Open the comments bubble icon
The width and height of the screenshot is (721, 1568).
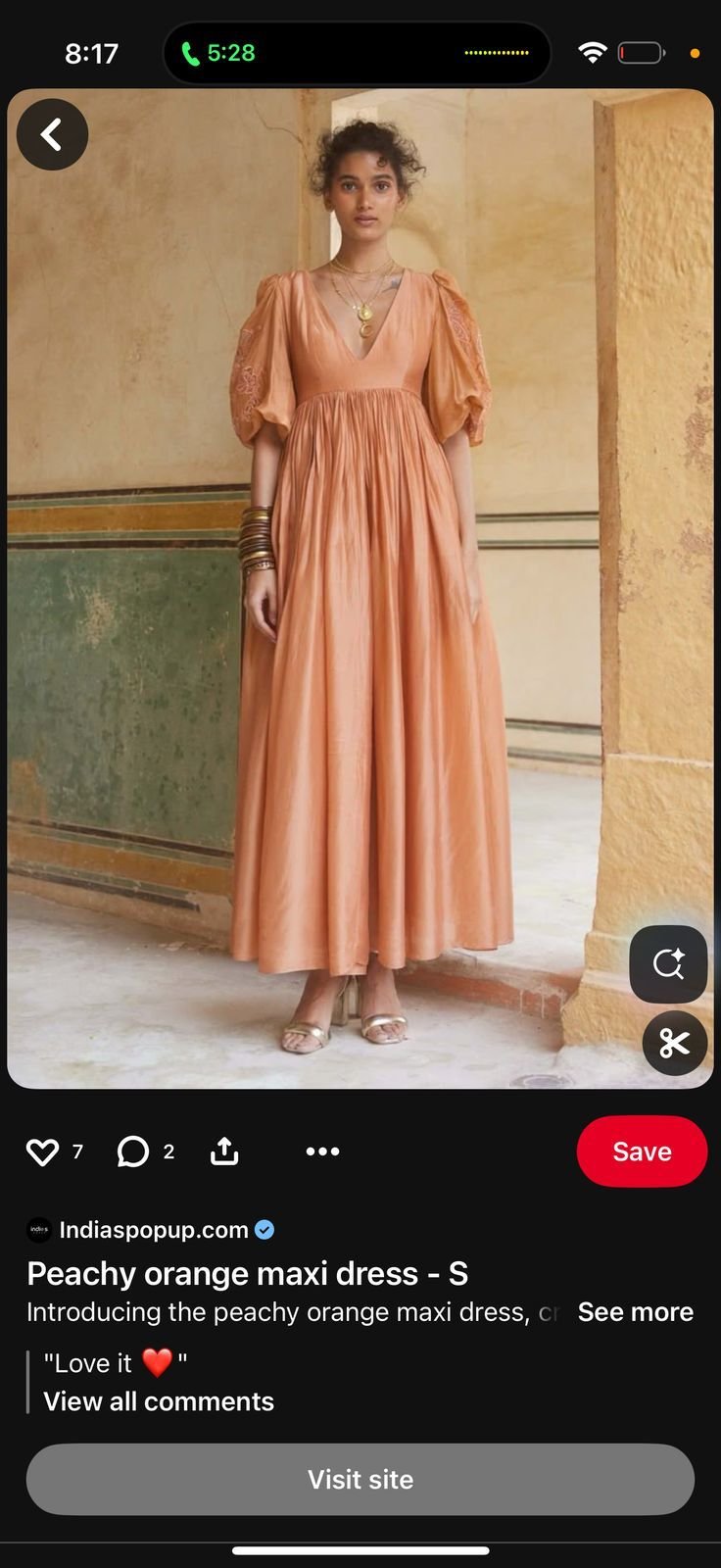coord(133,1151)
